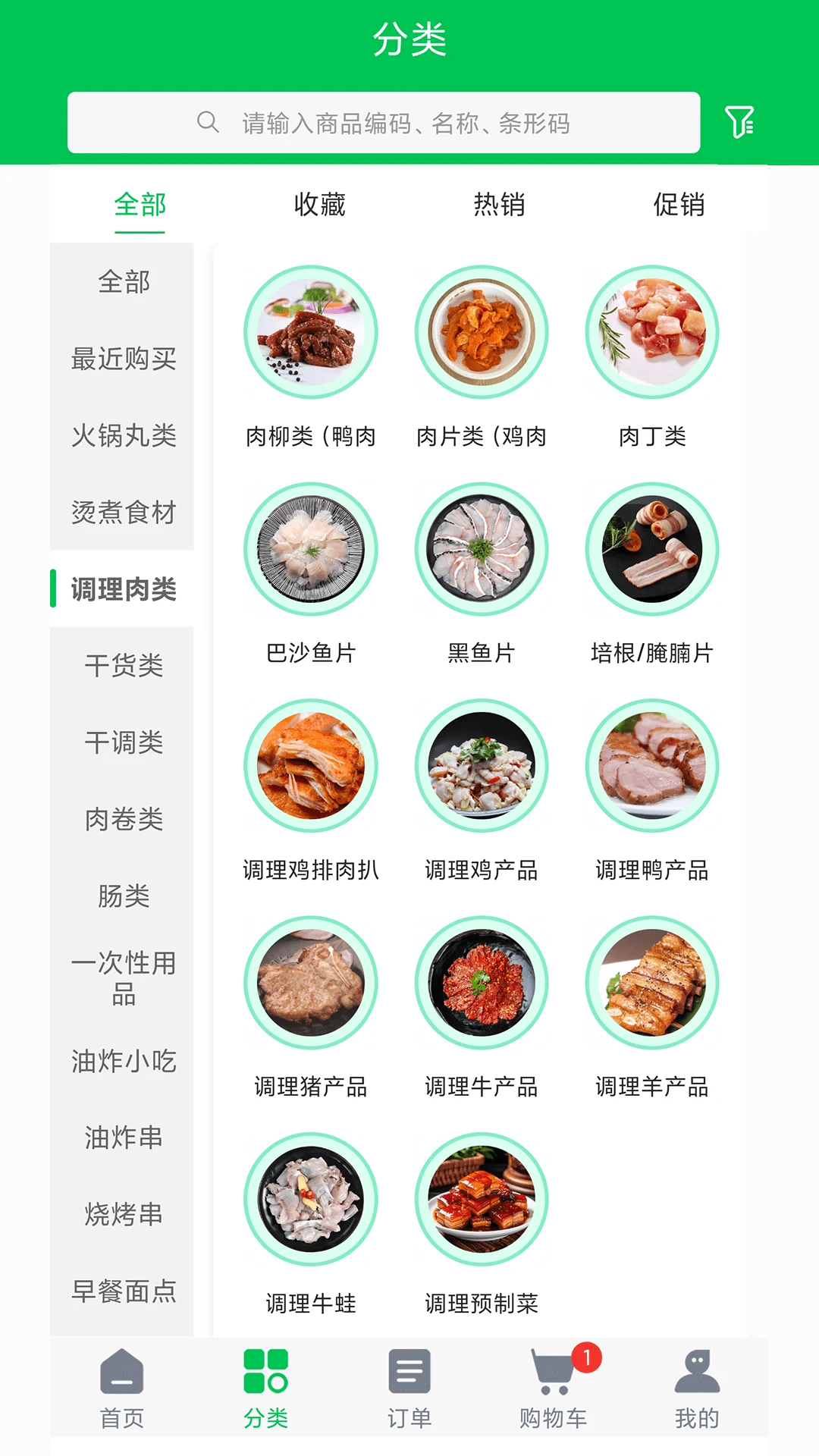Screen dimensions: 819x1456
Task: Tap the product search field
Action: (x=384, y=123)
